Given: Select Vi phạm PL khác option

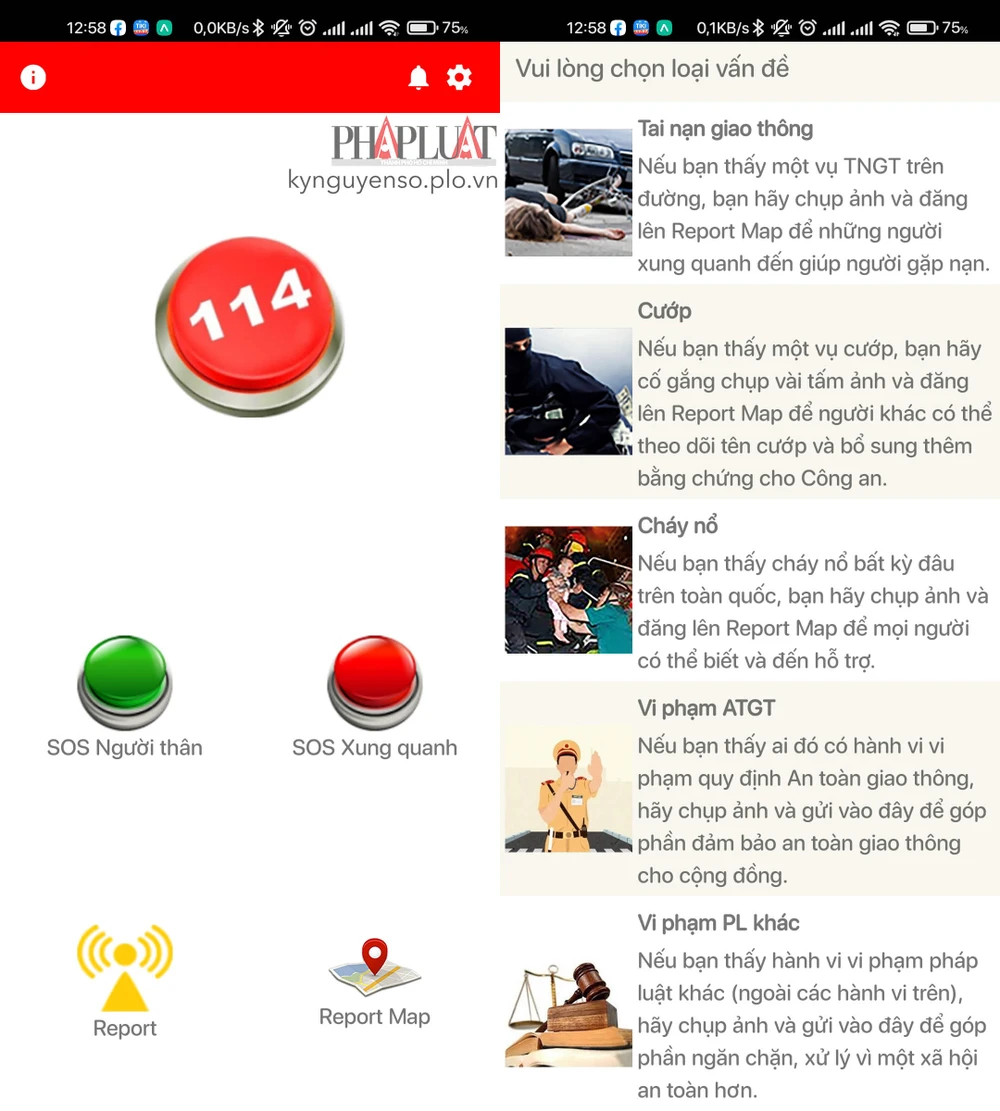Looking at the screenshot, I should pyautogui.click(x=750, y=1005).
